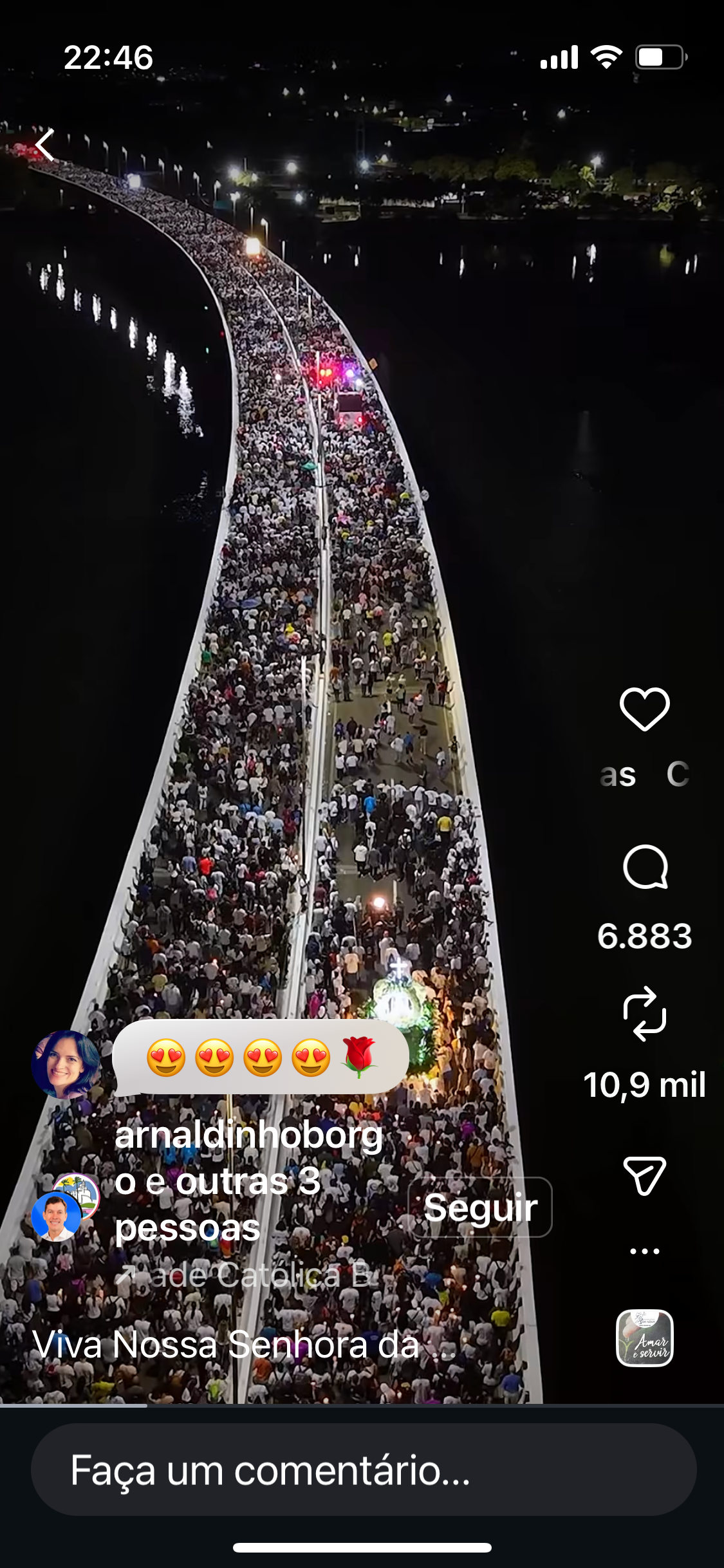Open arnaldinhoborgo e outras 3 pessoas profiles
Image resolution: width=724 pixels, height=1568 pixels.
248,1182
